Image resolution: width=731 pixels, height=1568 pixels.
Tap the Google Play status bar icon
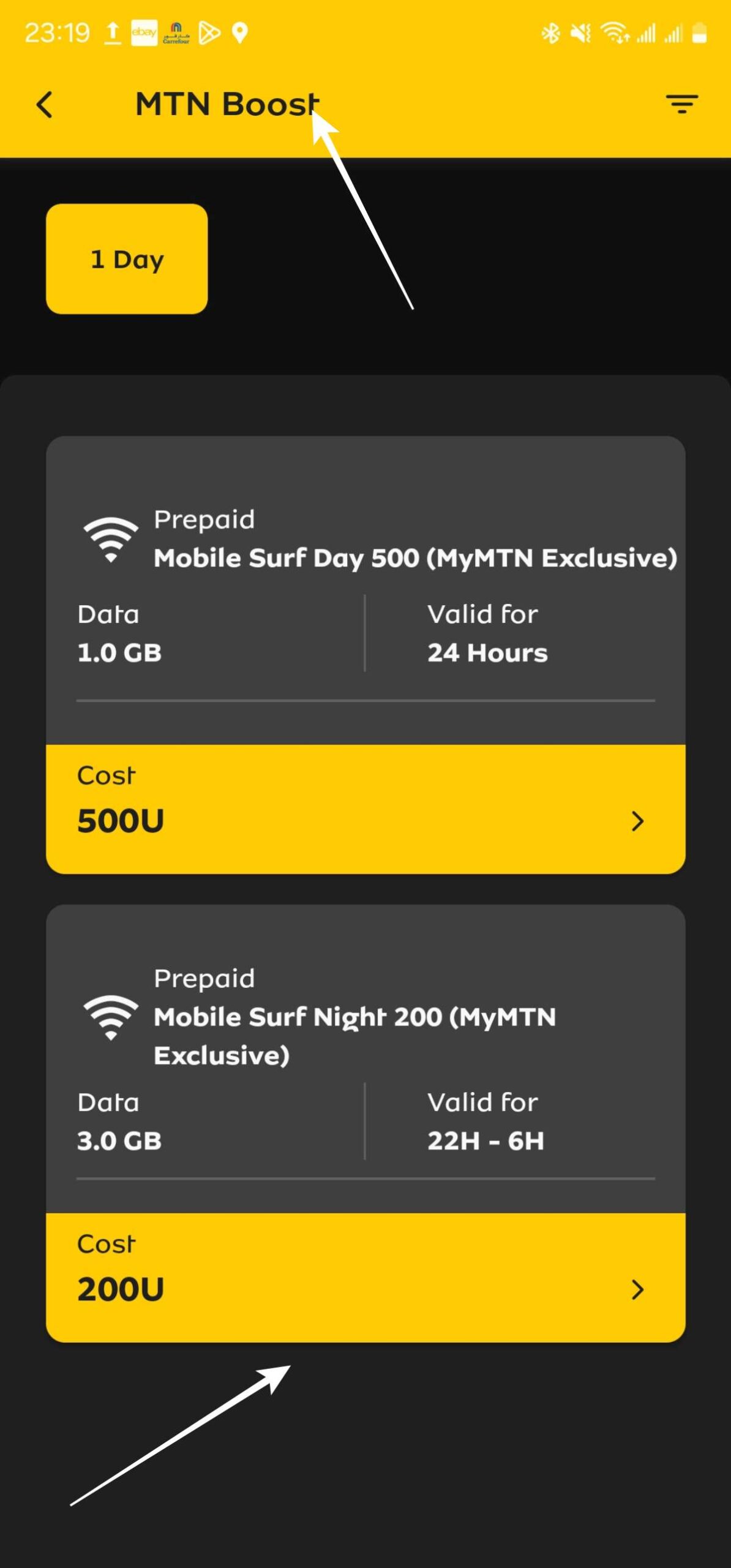[x=211, y=32]
